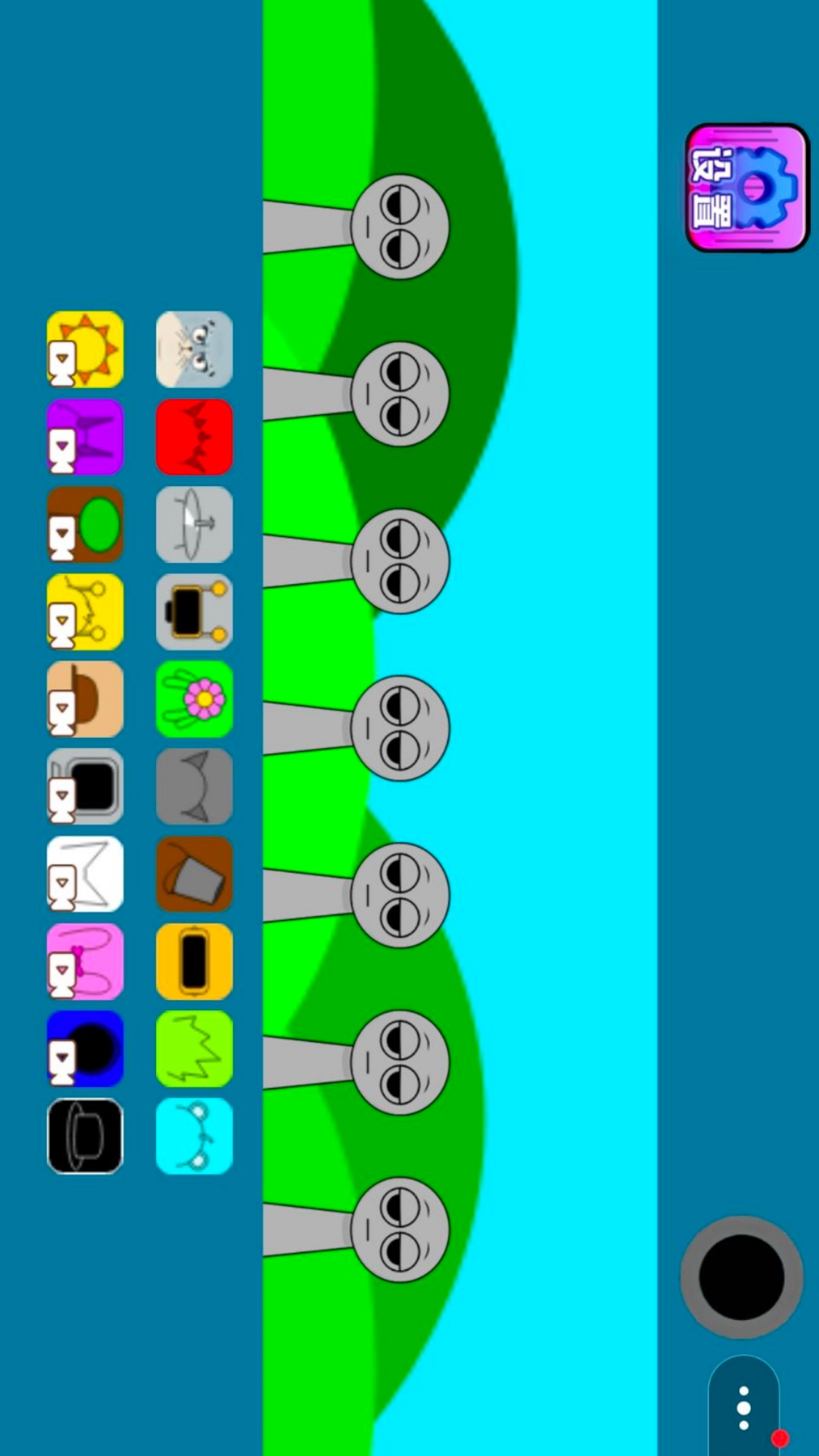The width and height of the screenshot is (819, 1456).
Task: Choose the lime green zigzag icon
Action: 194,1048
